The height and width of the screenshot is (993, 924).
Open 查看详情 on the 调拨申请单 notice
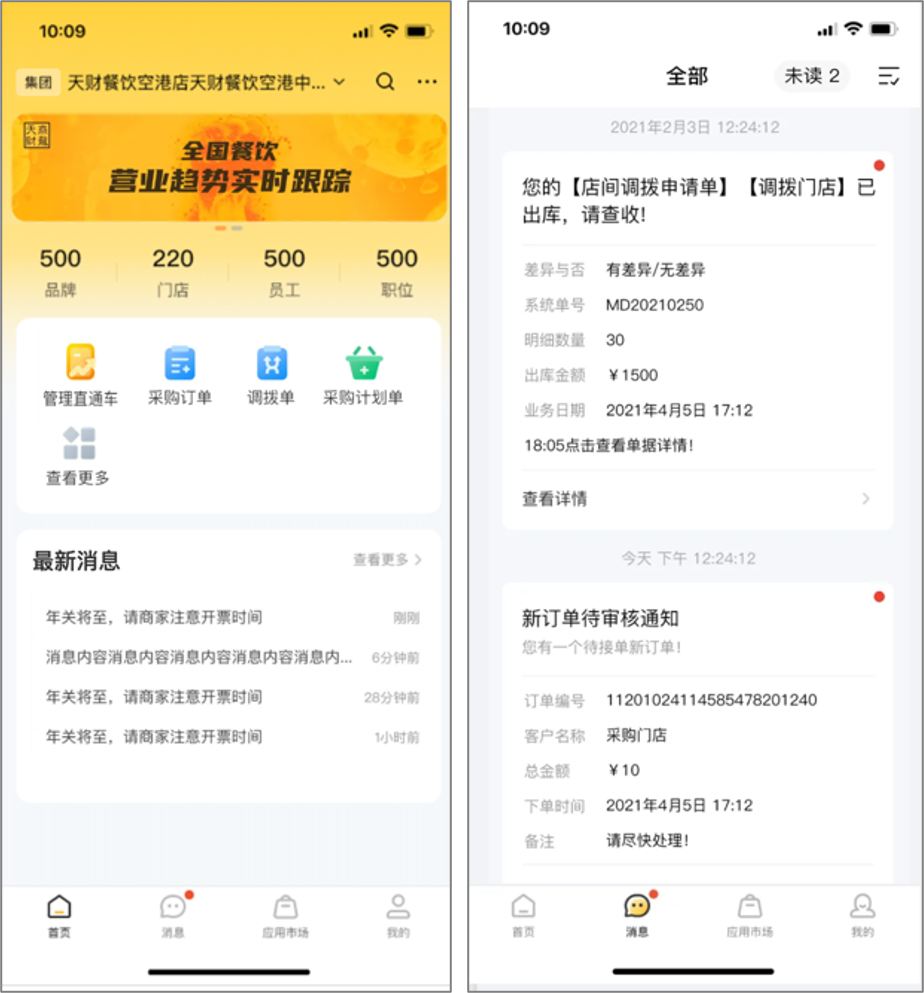point(696,499)
